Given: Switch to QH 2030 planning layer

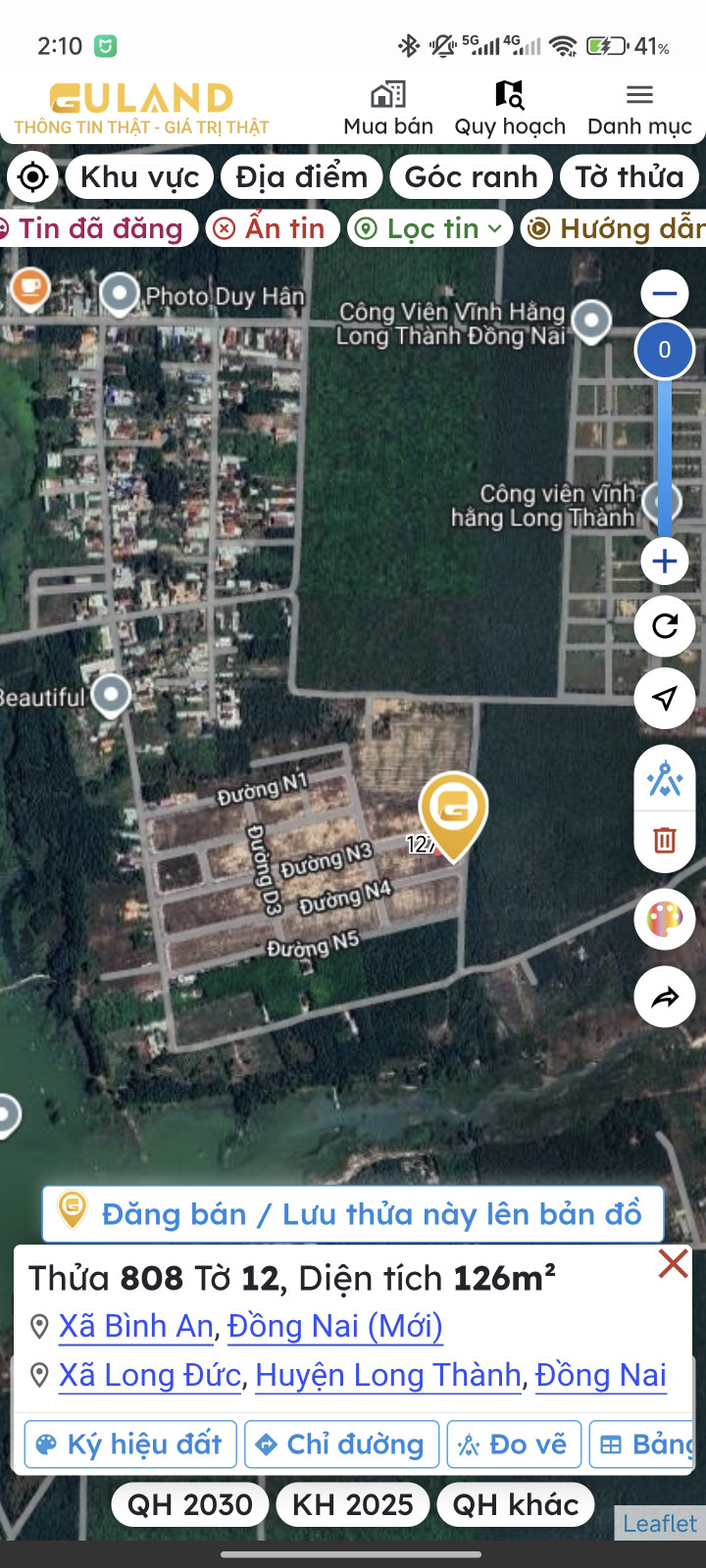Looking at the screenshot, I should coord(190,1504).
